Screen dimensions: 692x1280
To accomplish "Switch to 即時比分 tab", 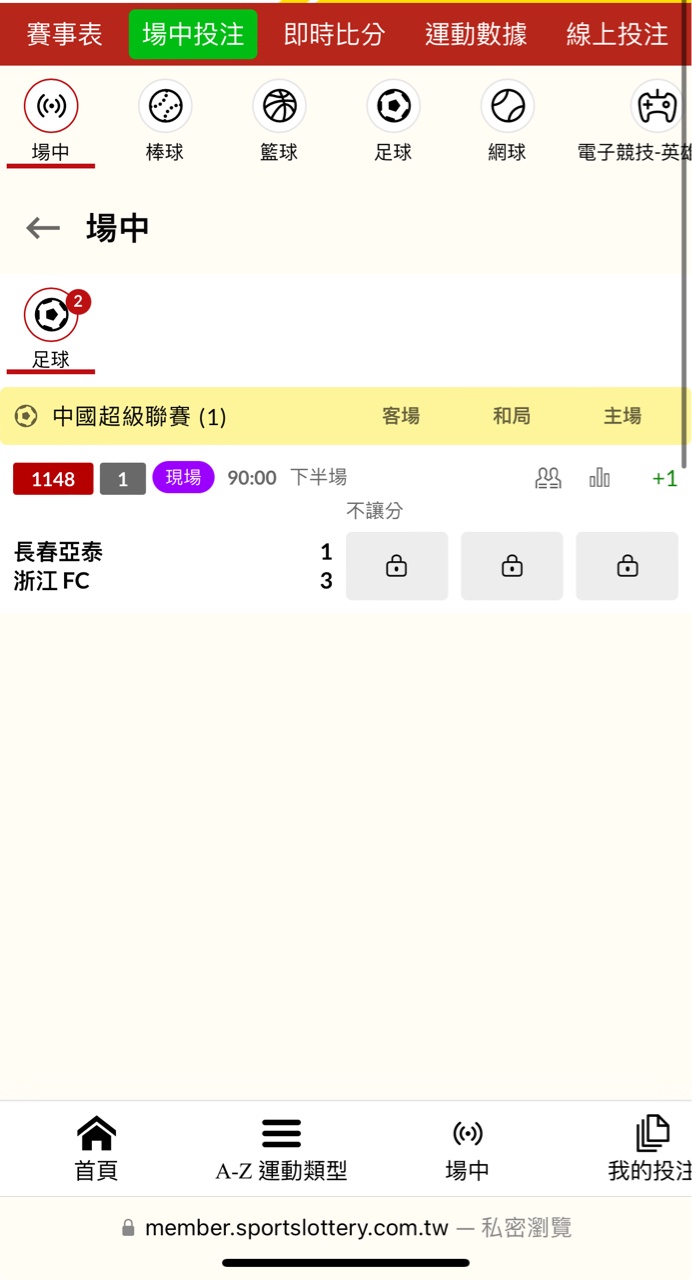I will [334, 34].
